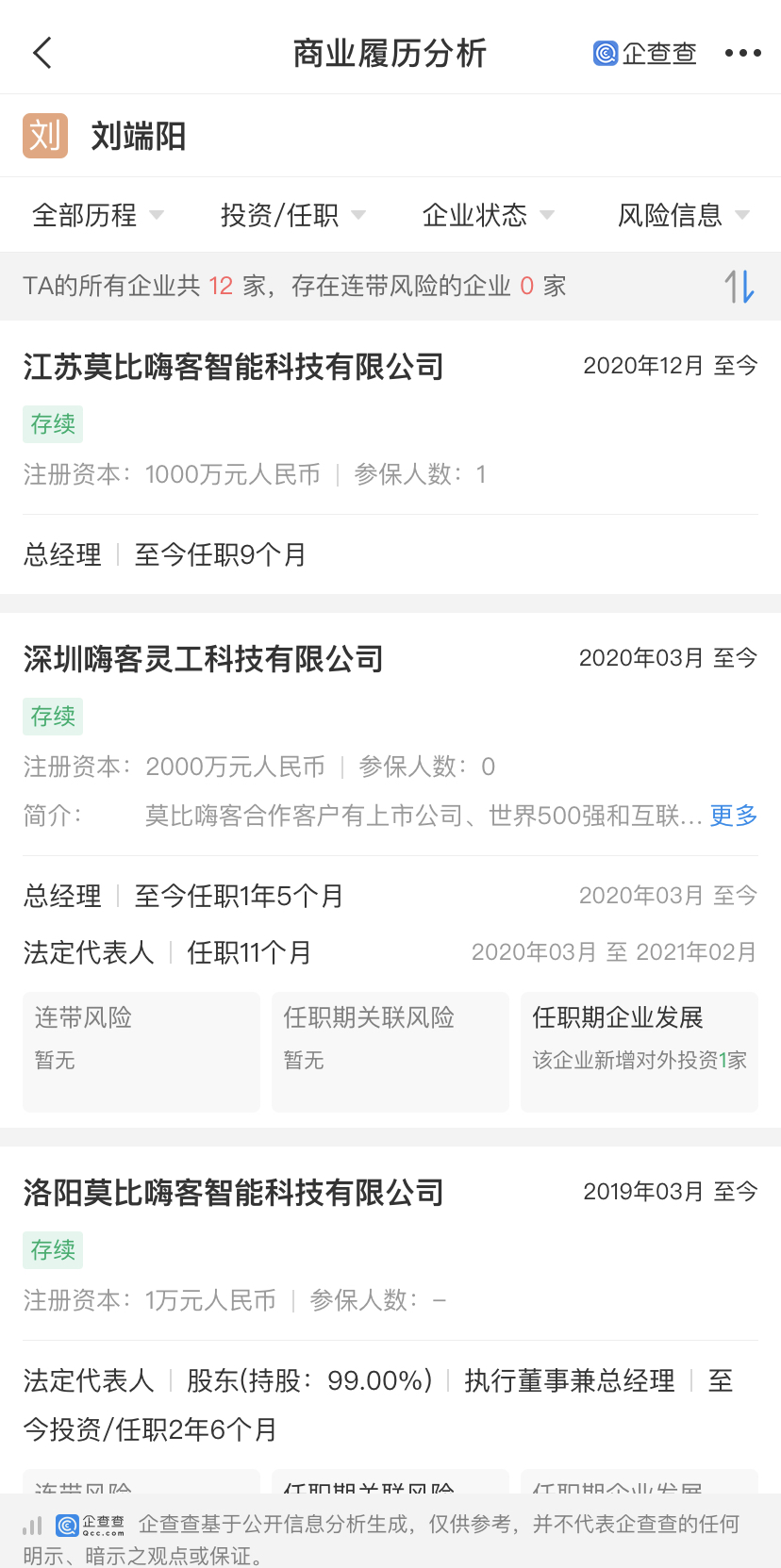Click the 连带风险 card showing 暂无

coord(141,1051)
